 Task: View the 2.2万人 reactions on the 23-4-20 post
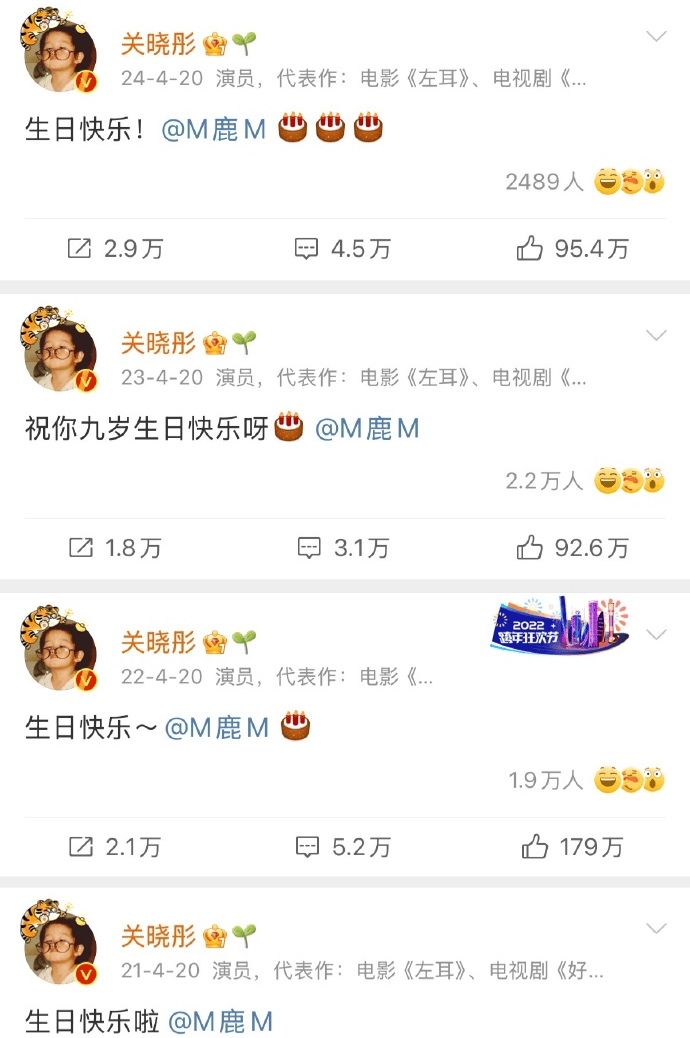point(544,481)
